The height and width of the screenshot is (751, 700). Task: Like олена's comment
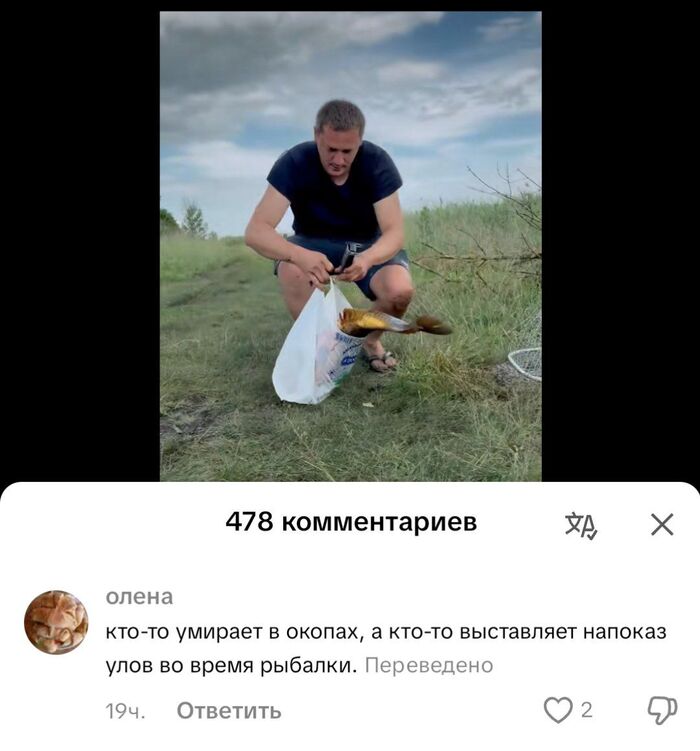[x=557, y=710]
